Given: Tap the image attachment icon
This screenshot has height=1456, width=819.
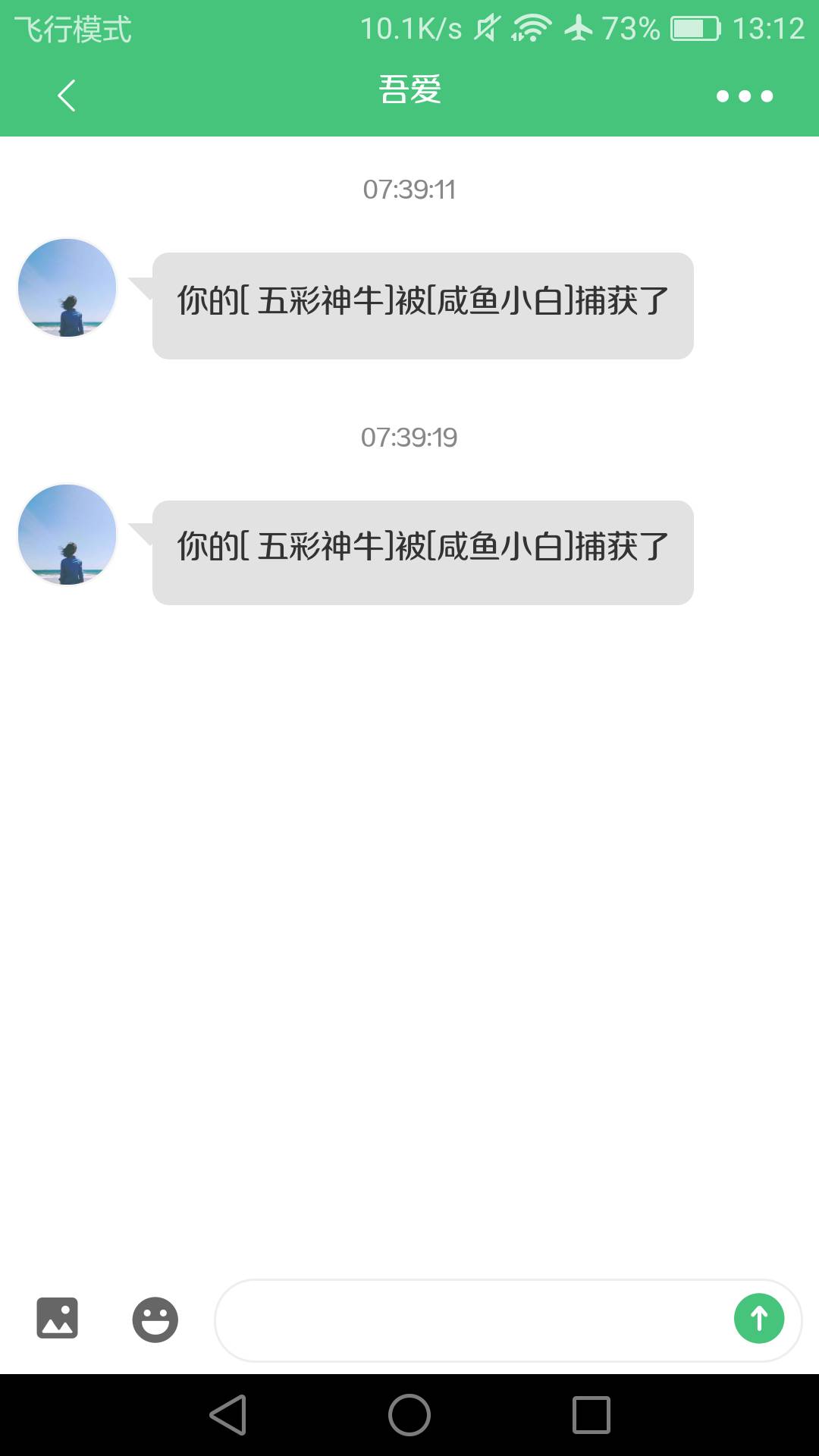Looking at the screenshot, I should pos(58,1318).
